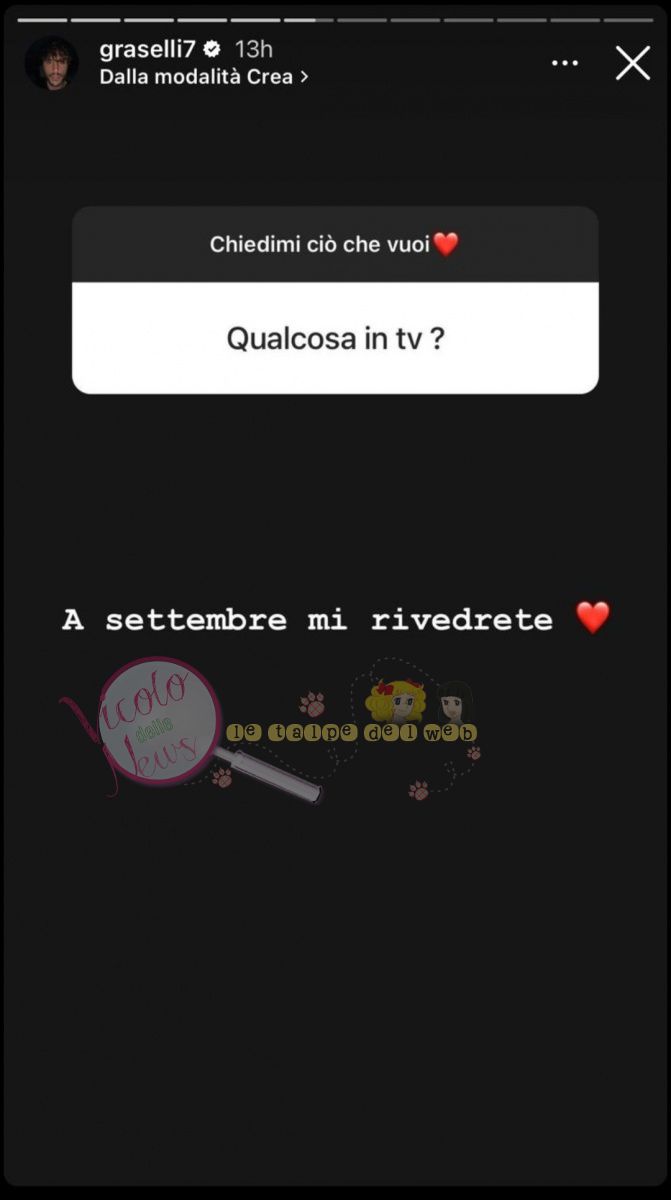Tap the profile avatar of graselli7
Viewport: 671px width, 1200px height.
coord(52,63)
